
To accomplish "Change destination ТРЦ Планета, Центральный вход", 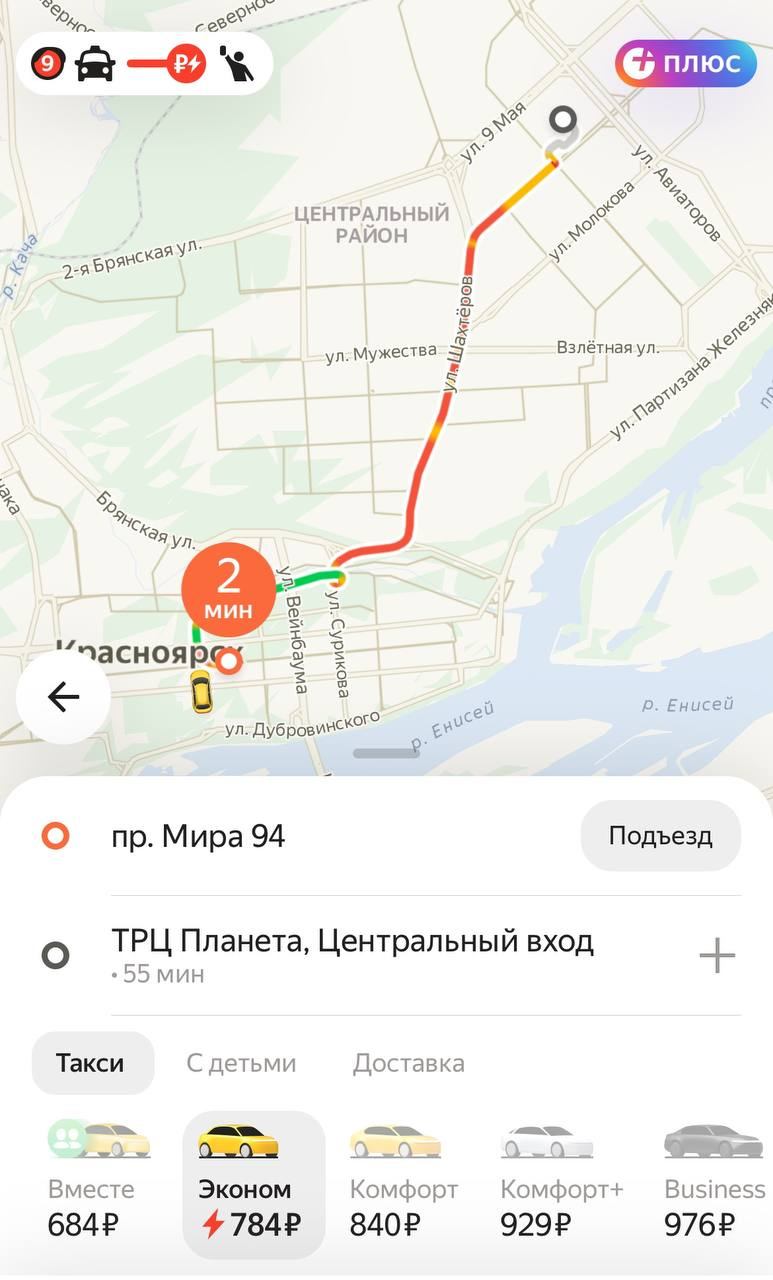I will pos(352,942).
